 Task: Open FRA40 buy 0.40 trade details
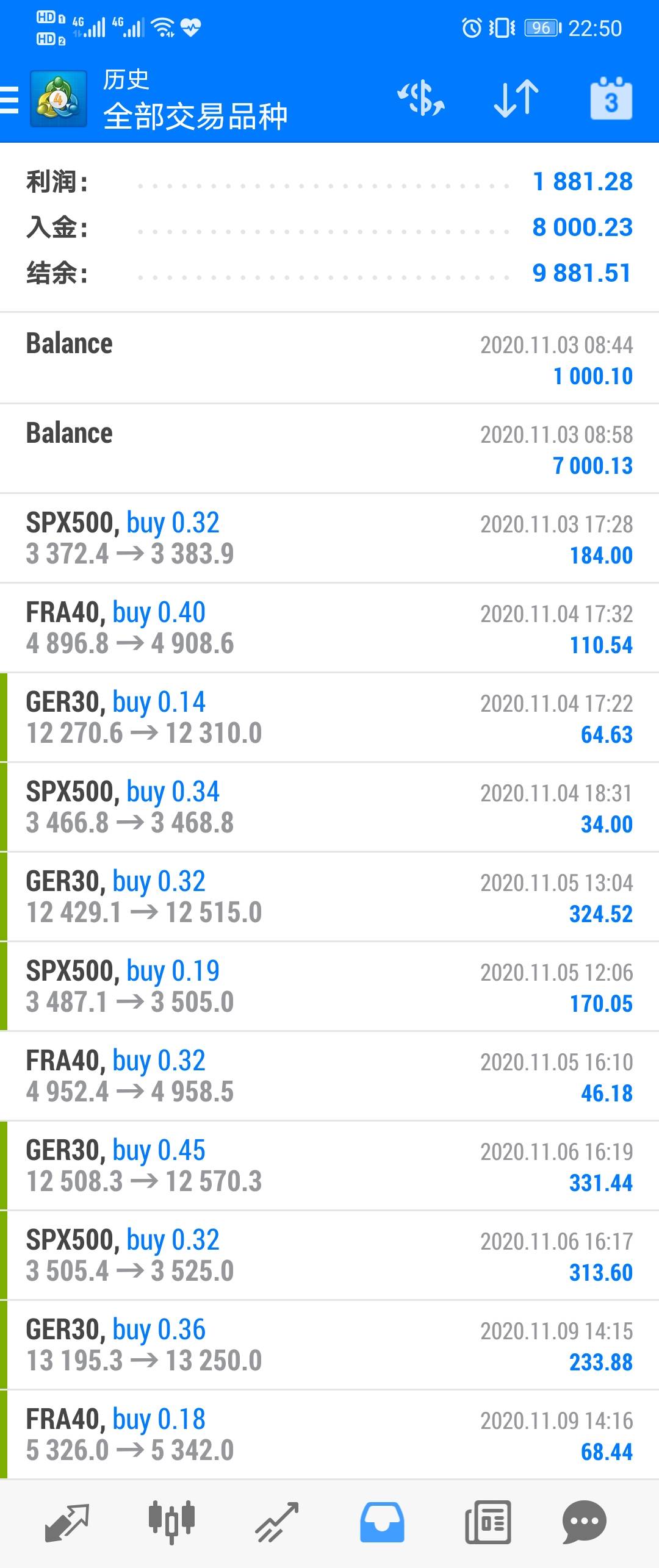[x=329, y=628]
